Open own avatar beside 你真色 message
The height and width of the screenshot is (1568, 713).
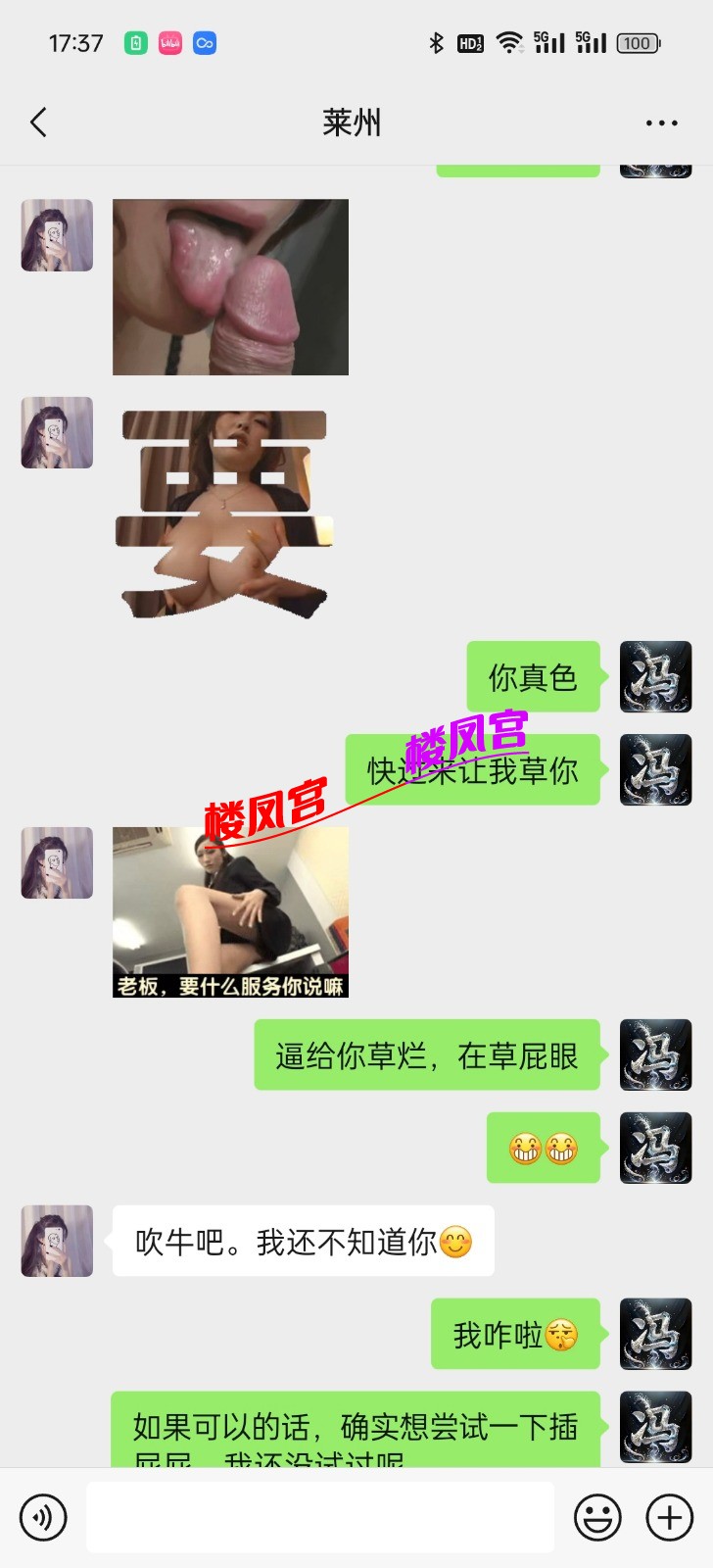point(655,676)
